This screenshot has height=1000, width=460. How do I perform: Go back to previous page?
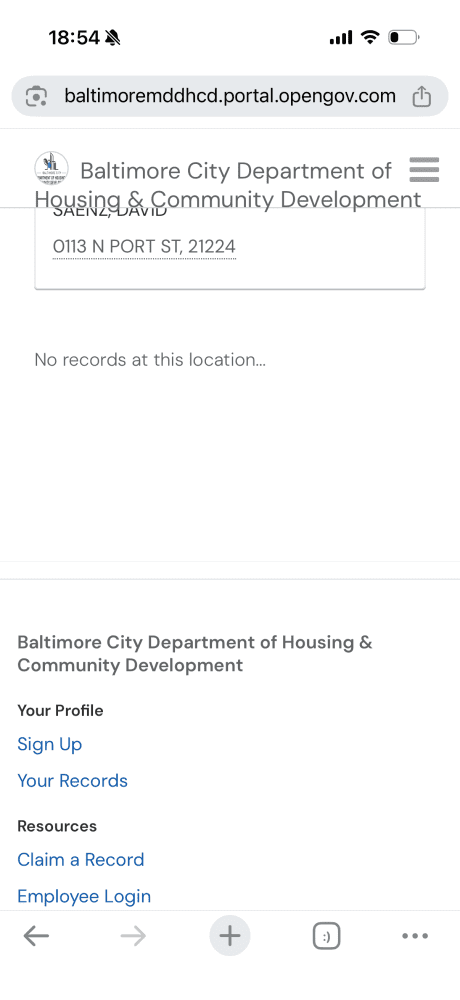pyautogui.click(x=36, y=936)
